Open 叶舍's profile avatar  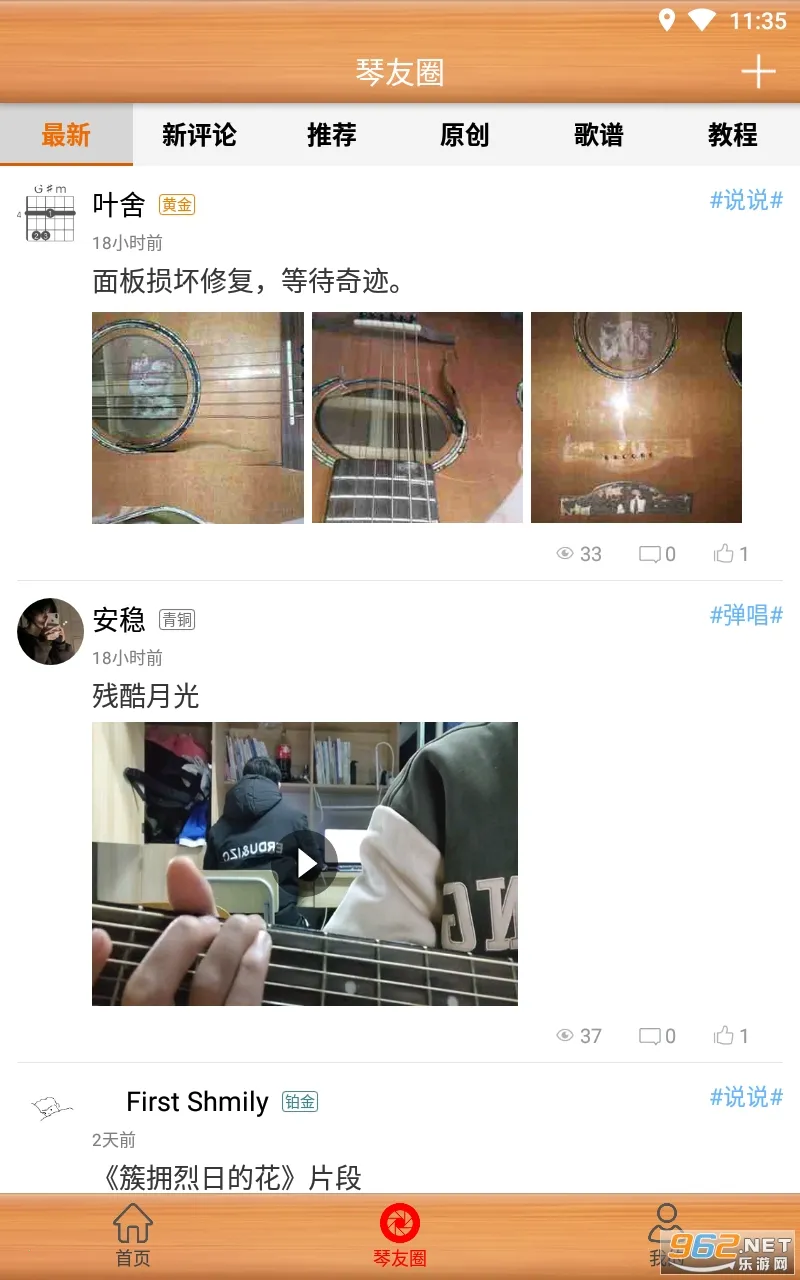tap(50, 213)
